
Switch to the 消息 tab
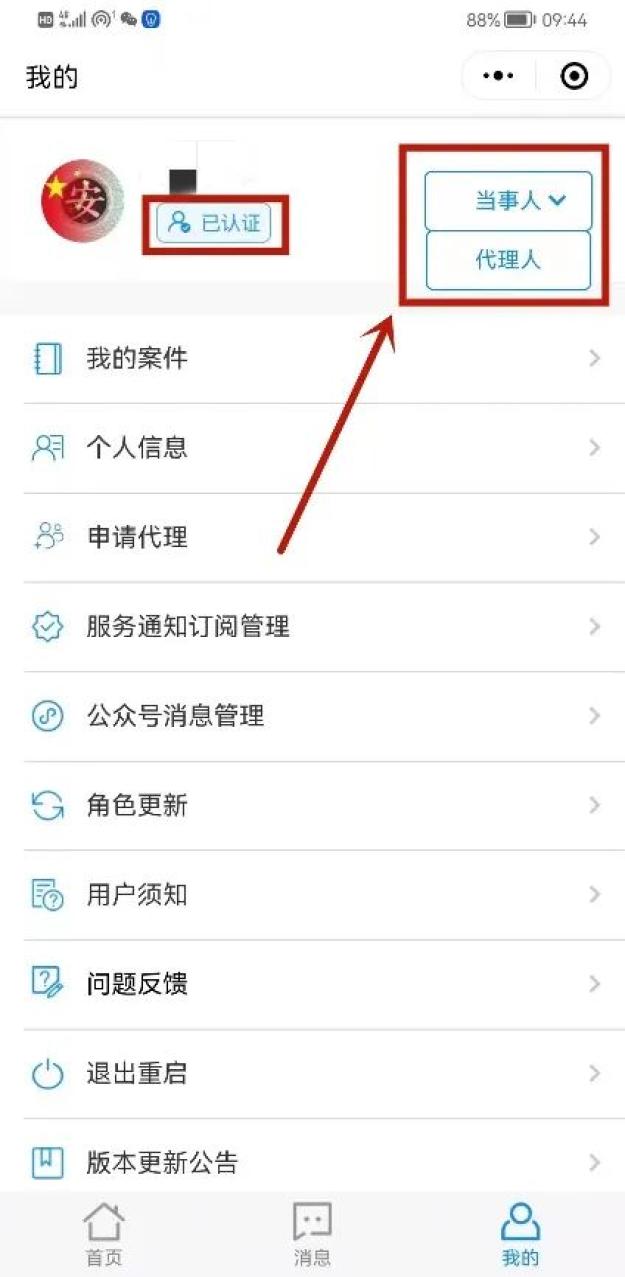pos(312,1235)
